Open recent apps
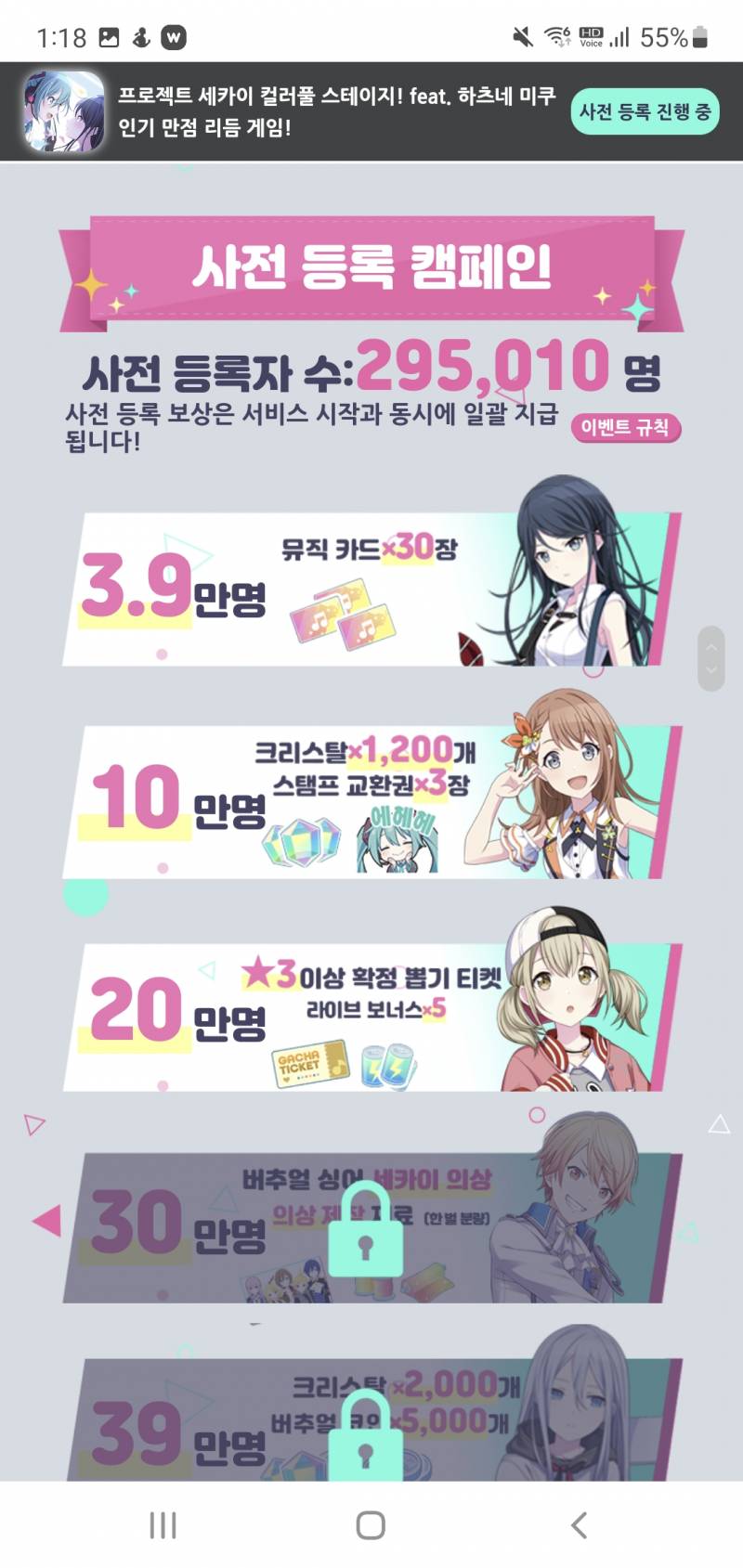This screenshot has height=1568, width=743. [163, 1524]
